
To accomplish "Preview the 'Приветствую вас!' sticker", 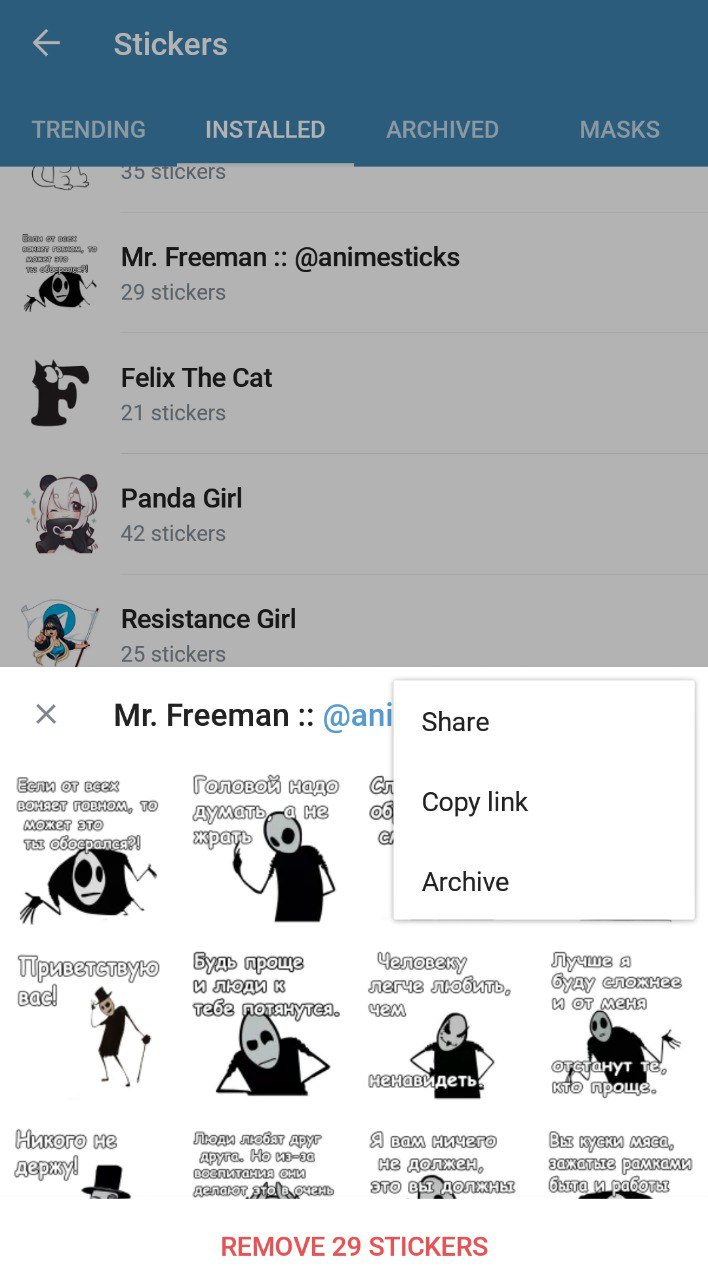I will (x=88, y=1022).
